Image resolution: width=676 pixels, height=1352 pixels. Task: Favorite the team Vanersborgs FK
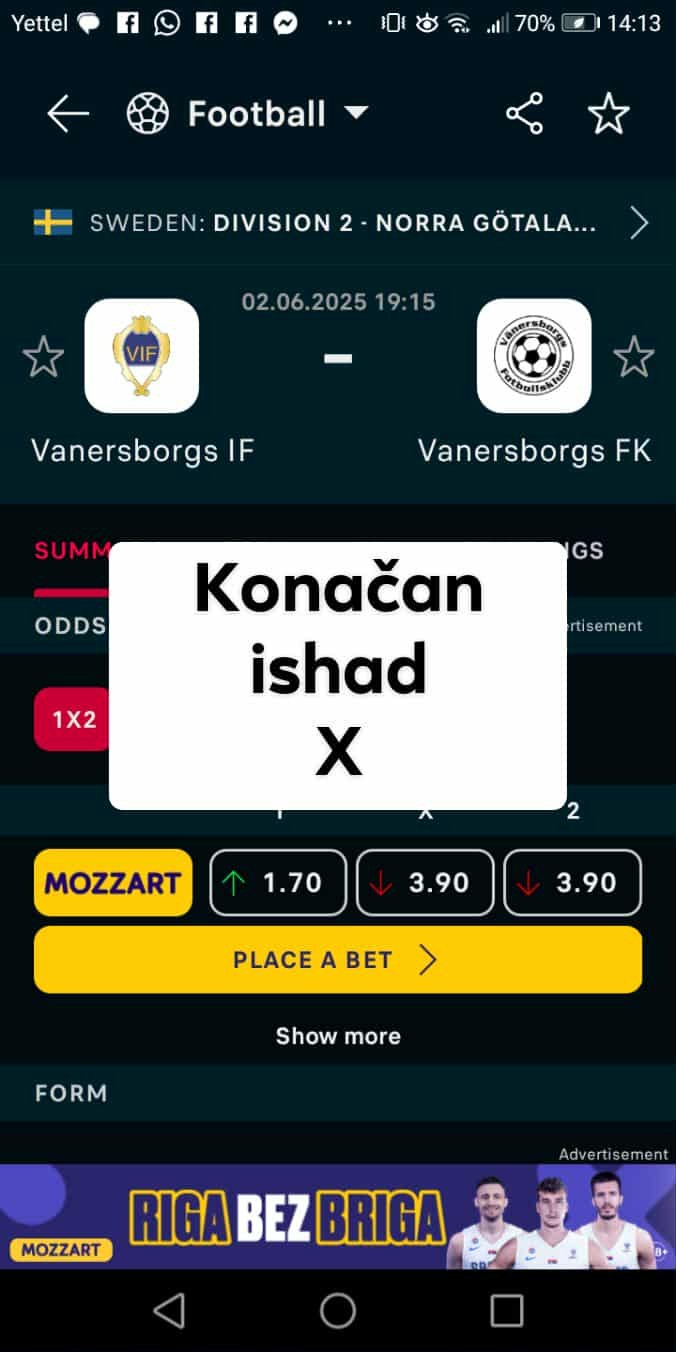click(633, 357)
